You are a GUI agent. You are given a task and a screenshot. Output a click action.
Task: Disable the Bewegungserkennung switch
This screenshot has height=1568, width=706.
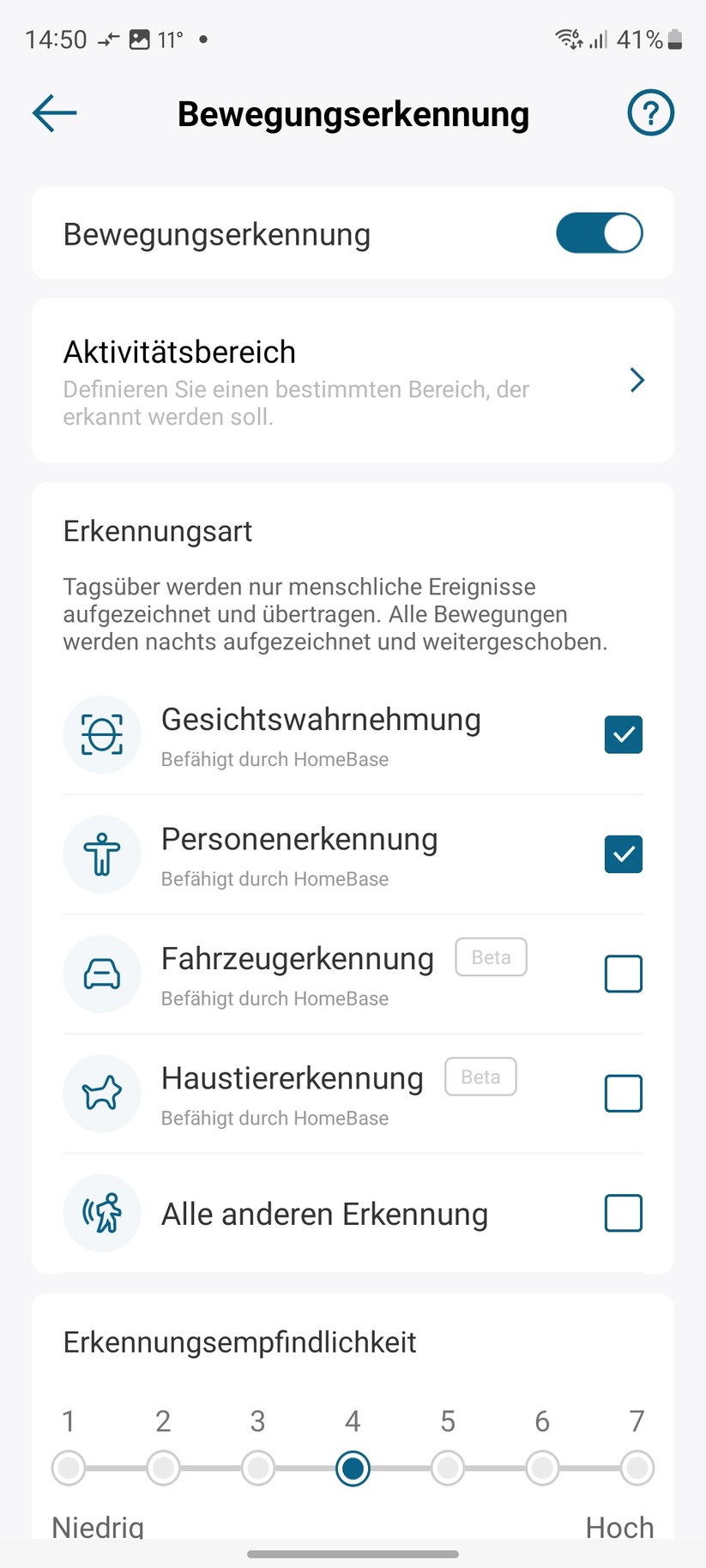click(x=599, y=232)
